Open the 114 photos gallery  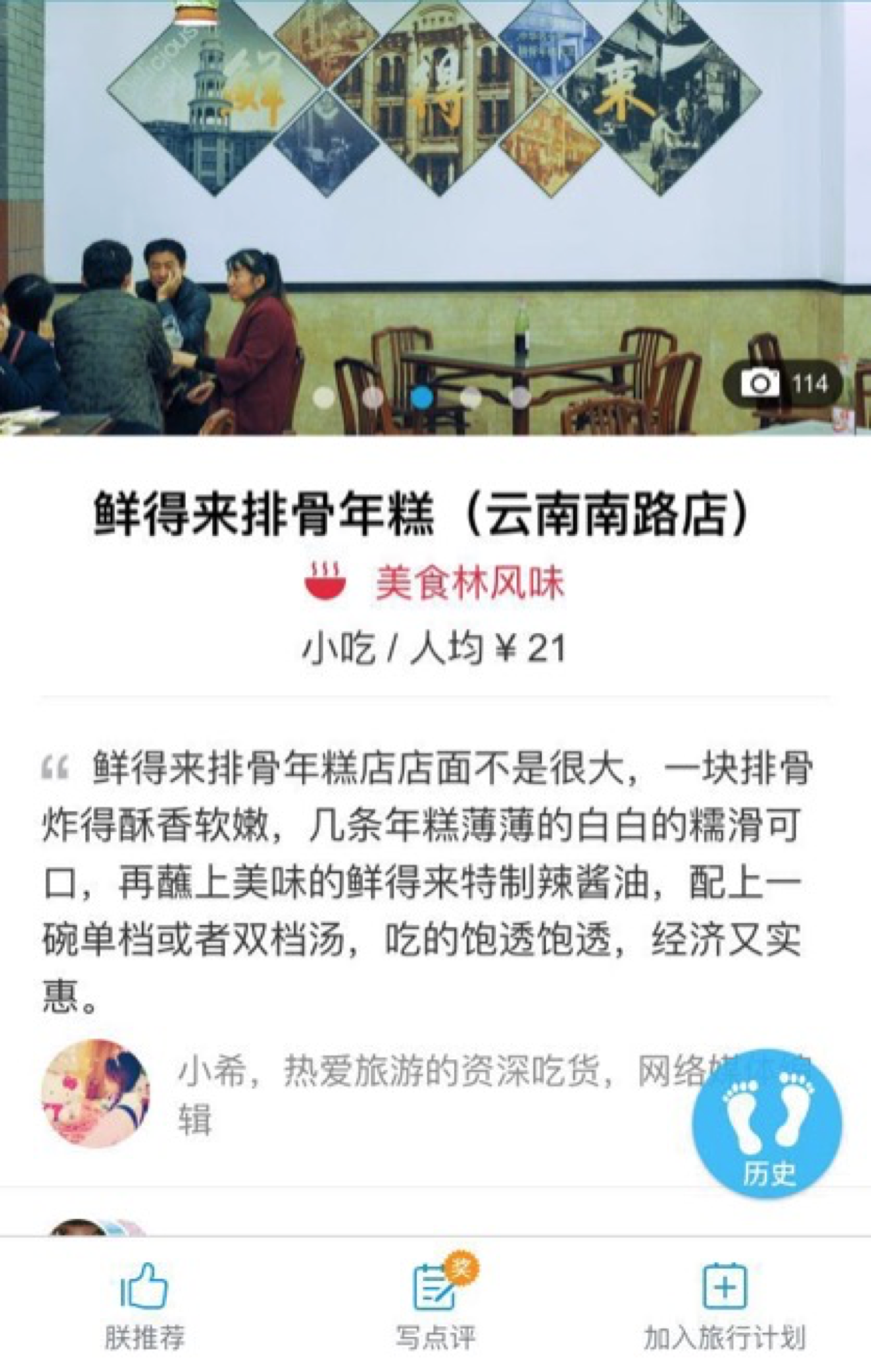click(x=783, y=384)
